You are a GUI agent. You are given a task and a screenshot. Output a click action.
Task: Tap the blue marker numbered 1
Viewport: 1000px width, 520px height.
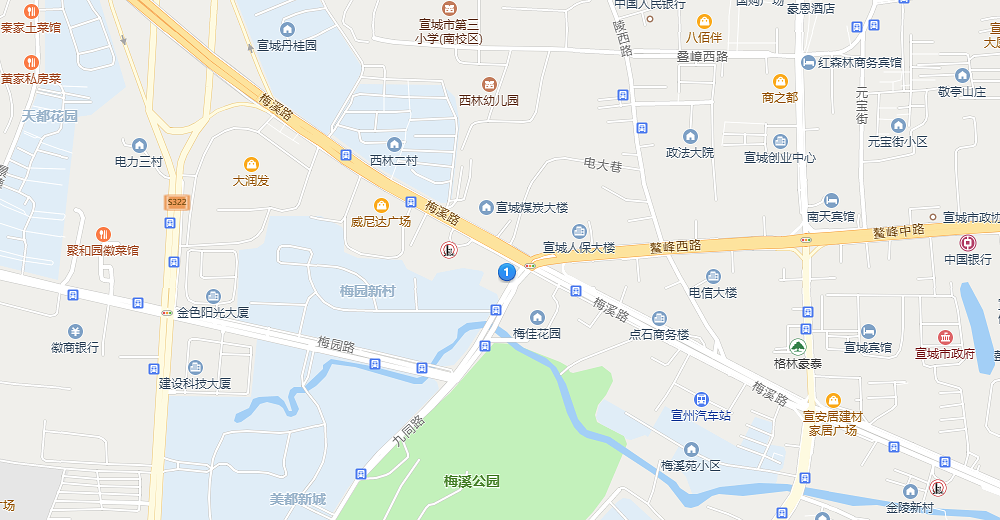pyautogui.click(x=506, y=272)
